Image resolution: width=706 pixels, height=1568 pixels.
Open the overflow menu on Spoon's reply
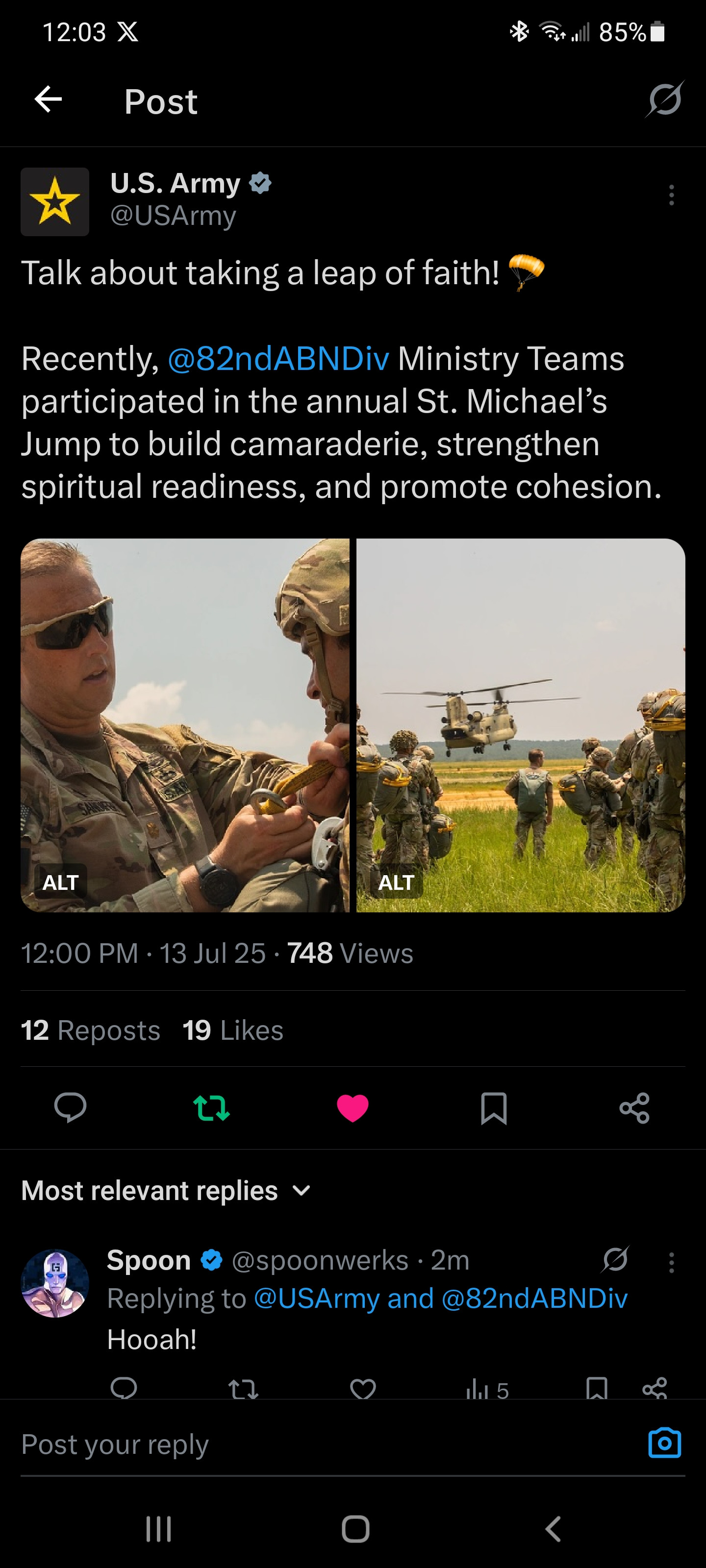pyautogui.click(x=671, y=1262)
